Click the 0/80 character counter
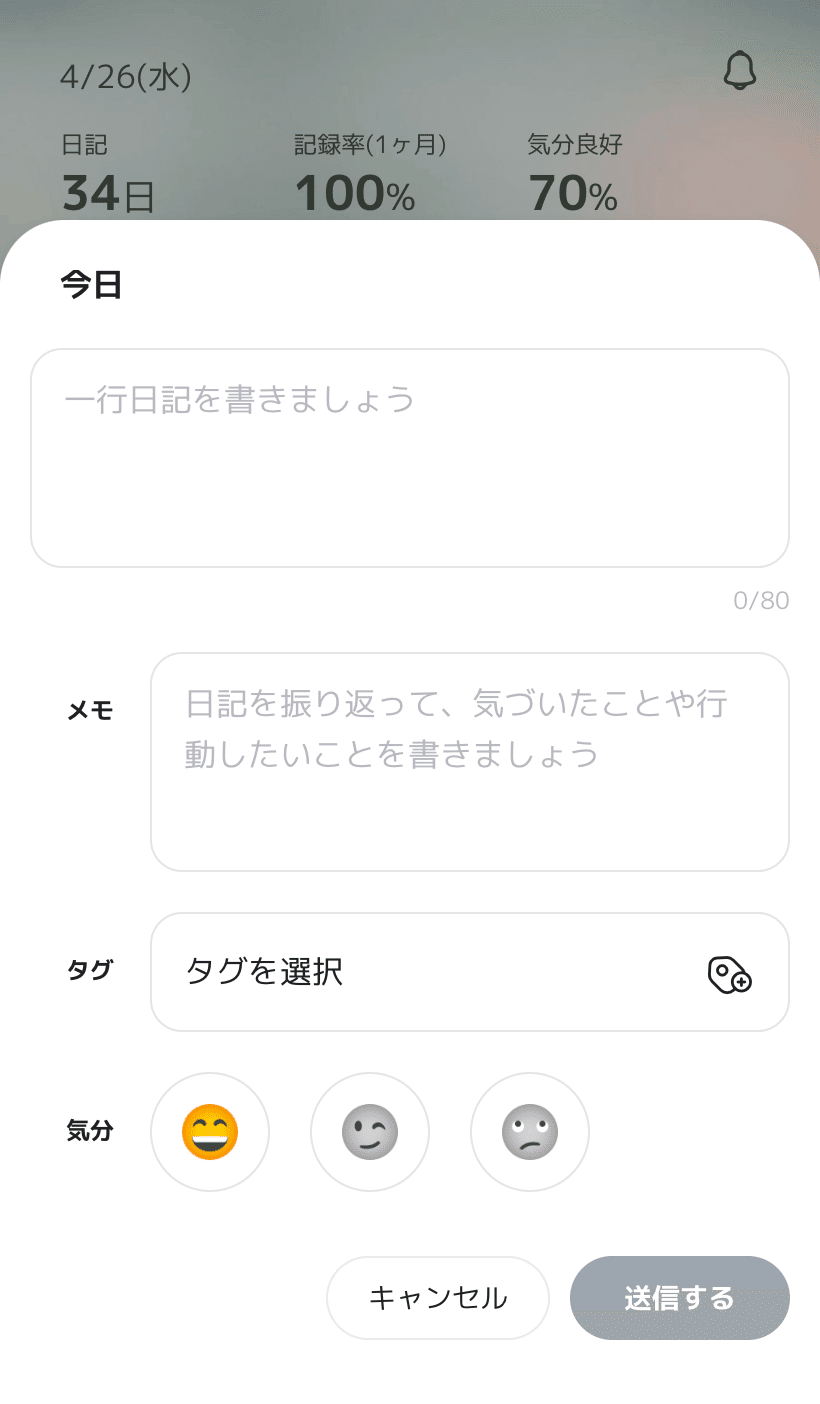Viewport: 820px width, 1404px height. coord(760,600)
